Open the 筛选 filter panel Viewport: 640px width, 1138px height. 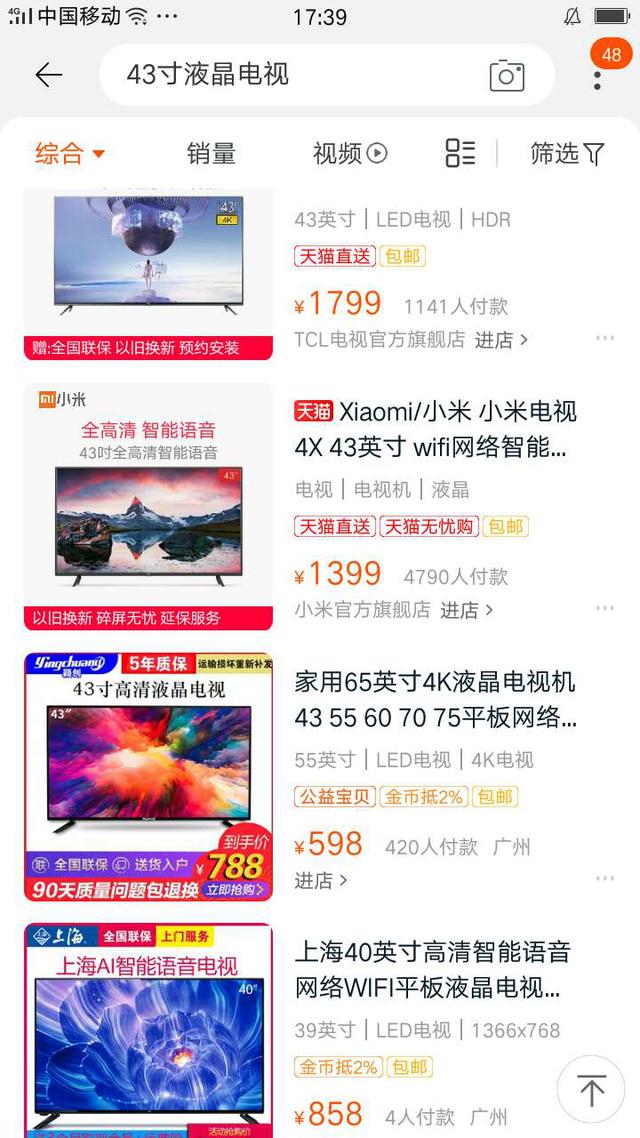tap(567, 153)
